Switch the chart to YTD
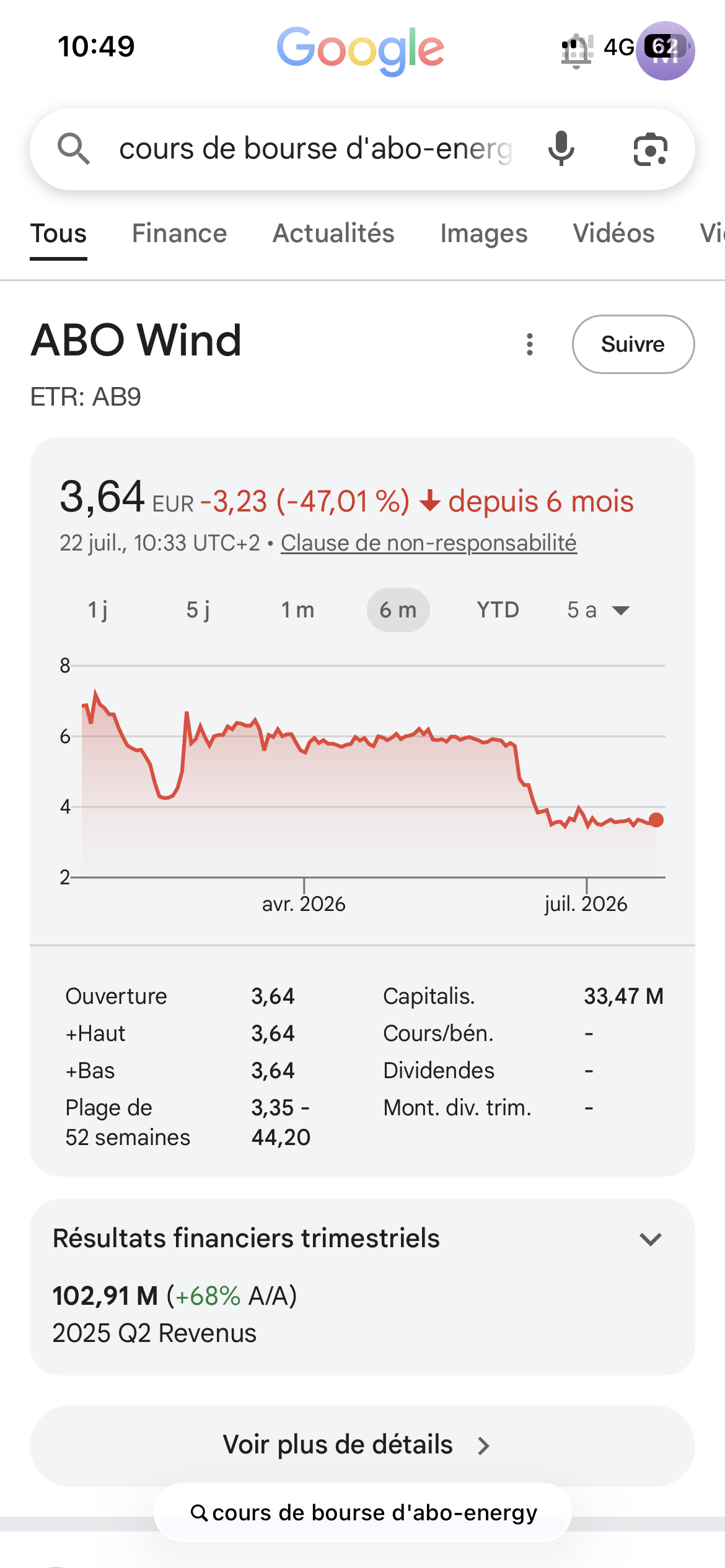This screenshot has height=1568, width=725. click(x=498, y=610)
